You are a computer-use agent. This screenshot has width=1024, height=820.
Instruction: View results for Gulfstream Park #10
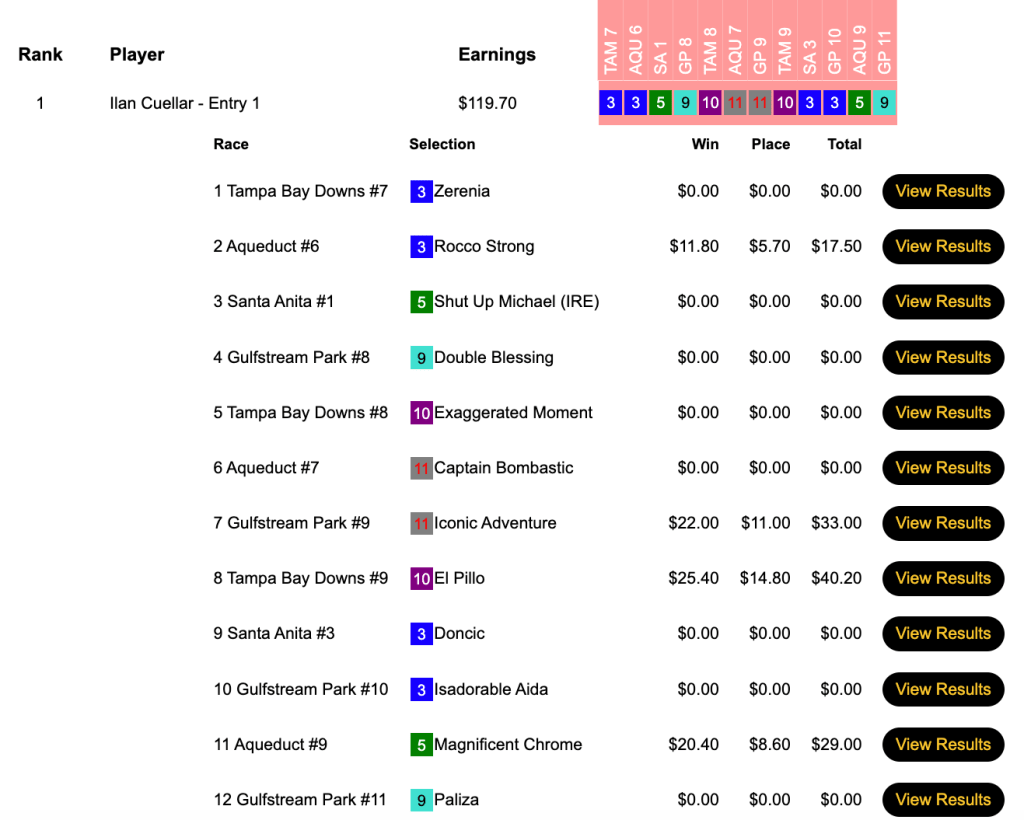pyautogui.click(x=942, y=689)
